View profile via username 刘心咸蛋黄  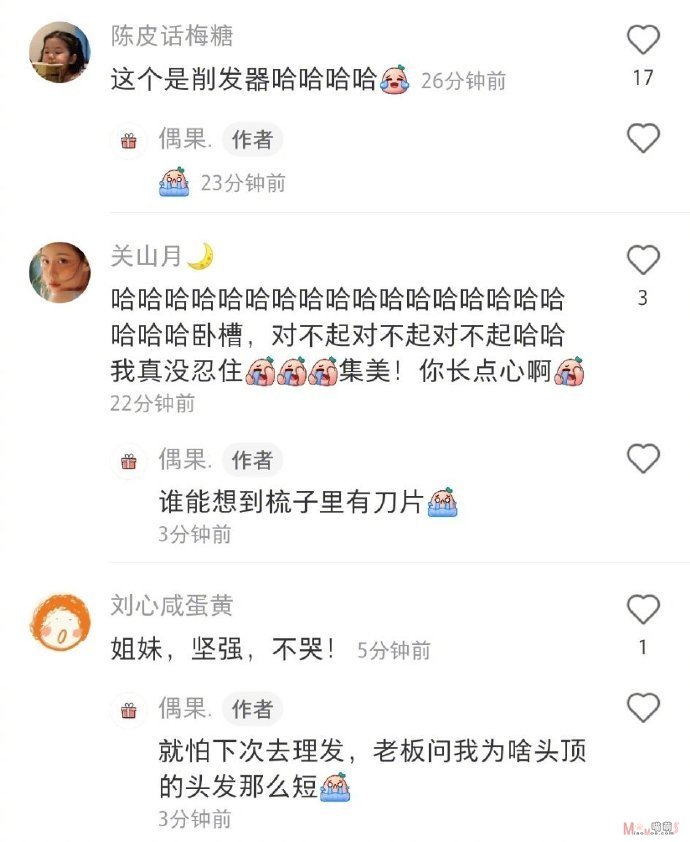[172, 606]
